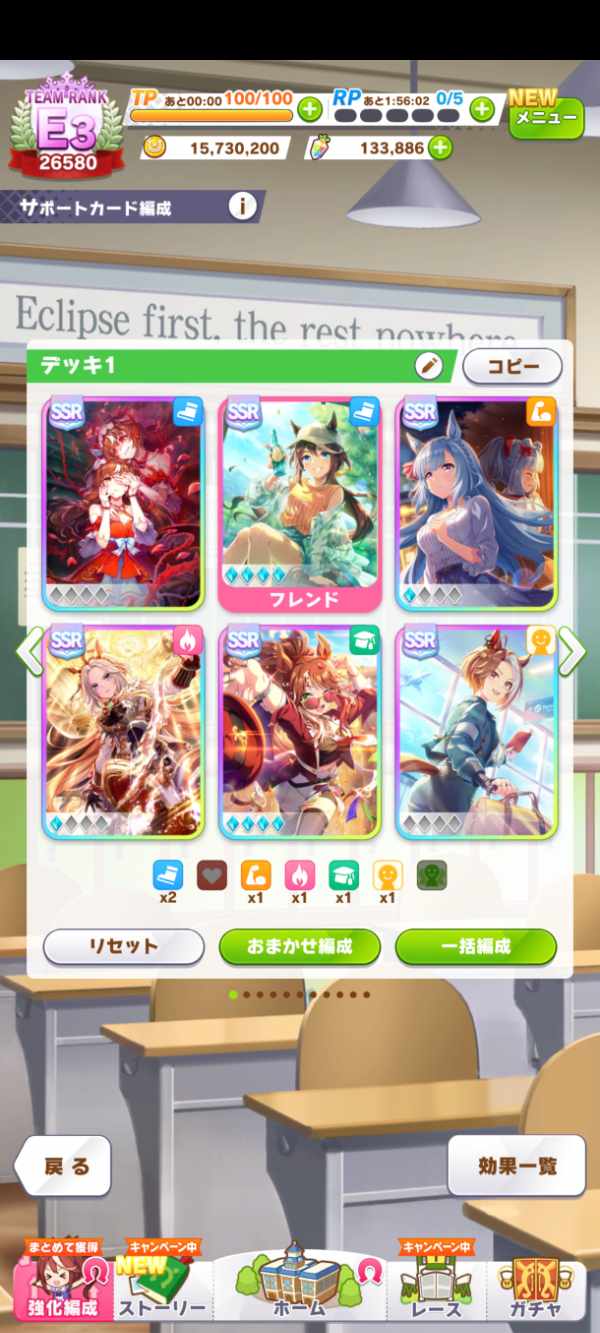
Task: Open the info icon beside サポートカード編成
Action: 243,207
